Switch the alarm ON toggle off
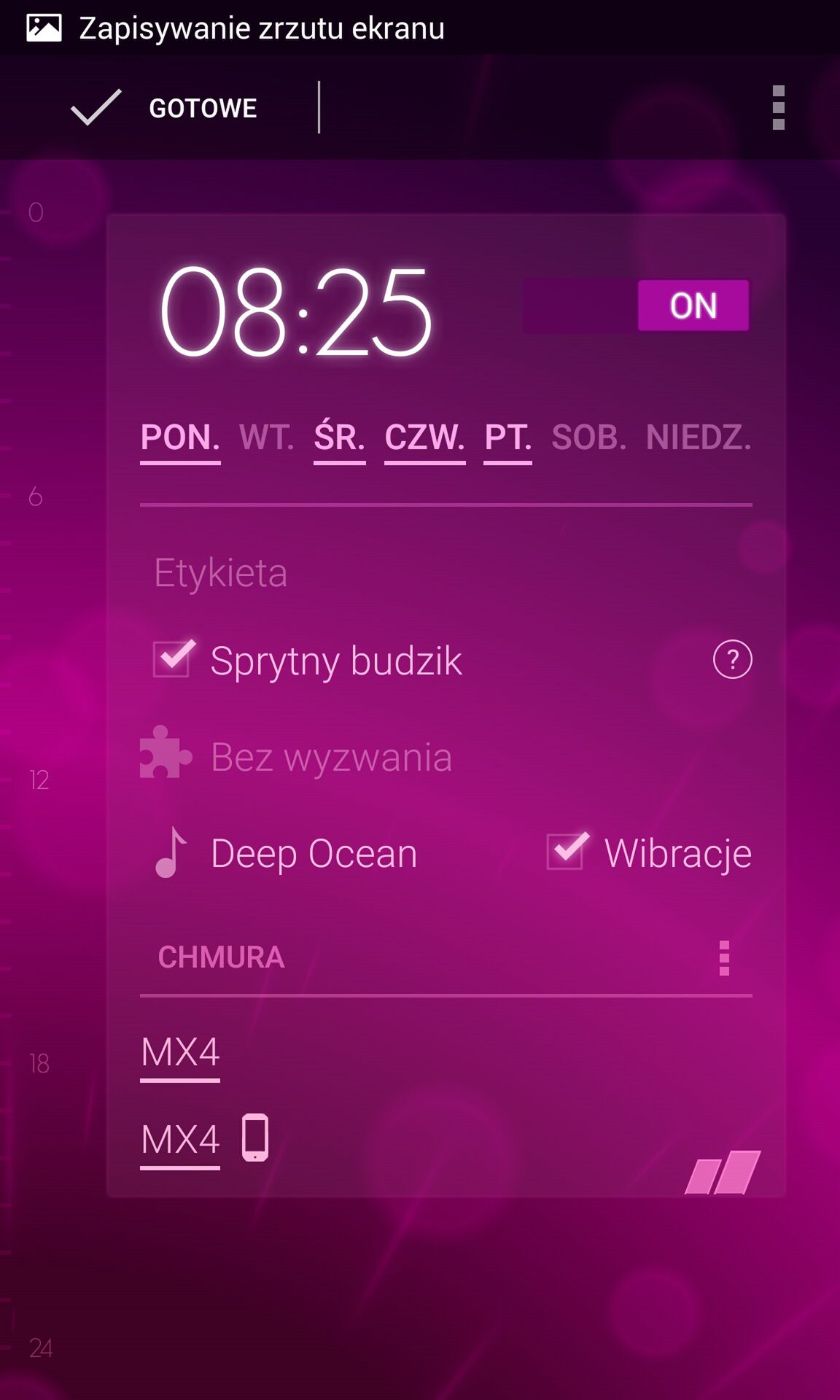This screenshot has width=840, height=1400. tap(636, 306)
